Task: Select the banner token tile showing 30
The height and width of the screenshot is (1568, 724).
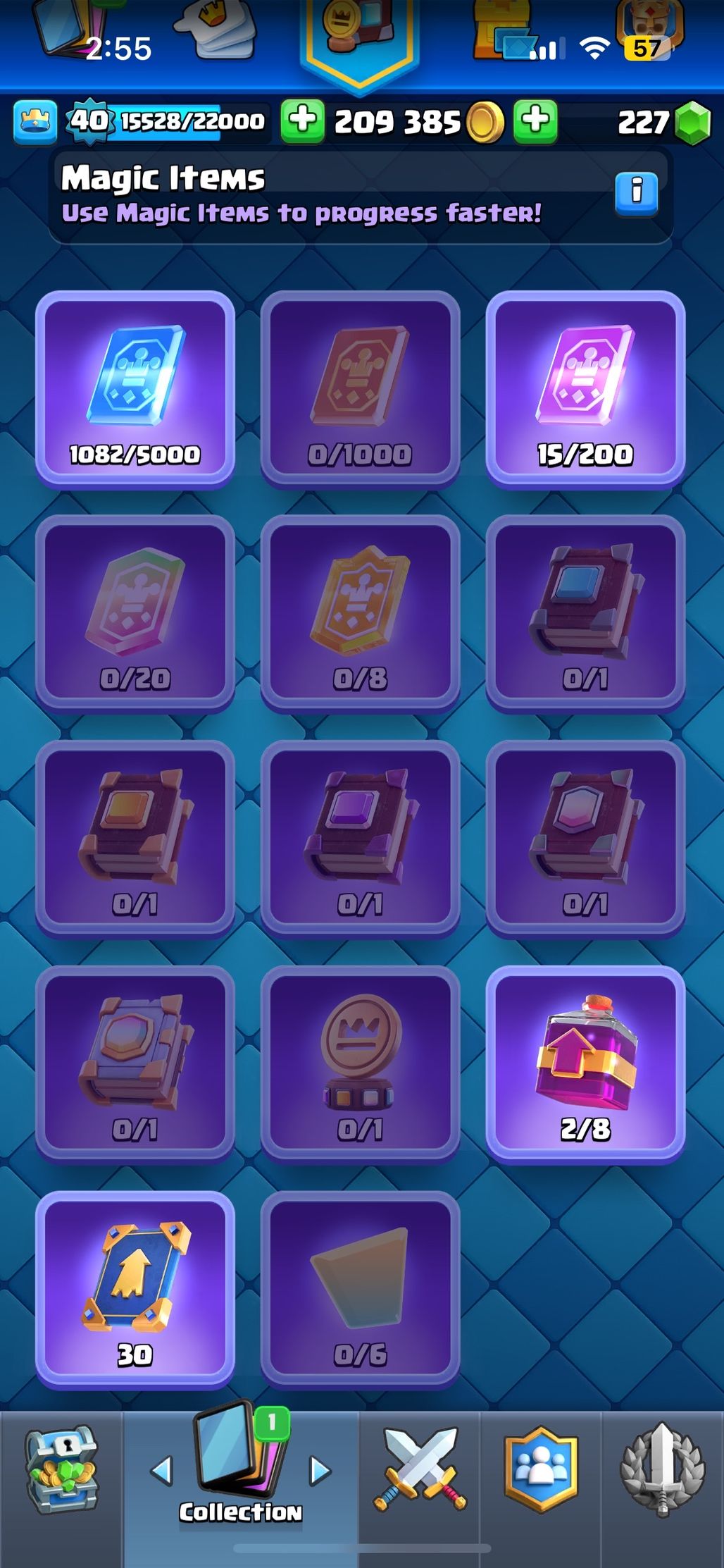Action: (x=135, y=1289)
